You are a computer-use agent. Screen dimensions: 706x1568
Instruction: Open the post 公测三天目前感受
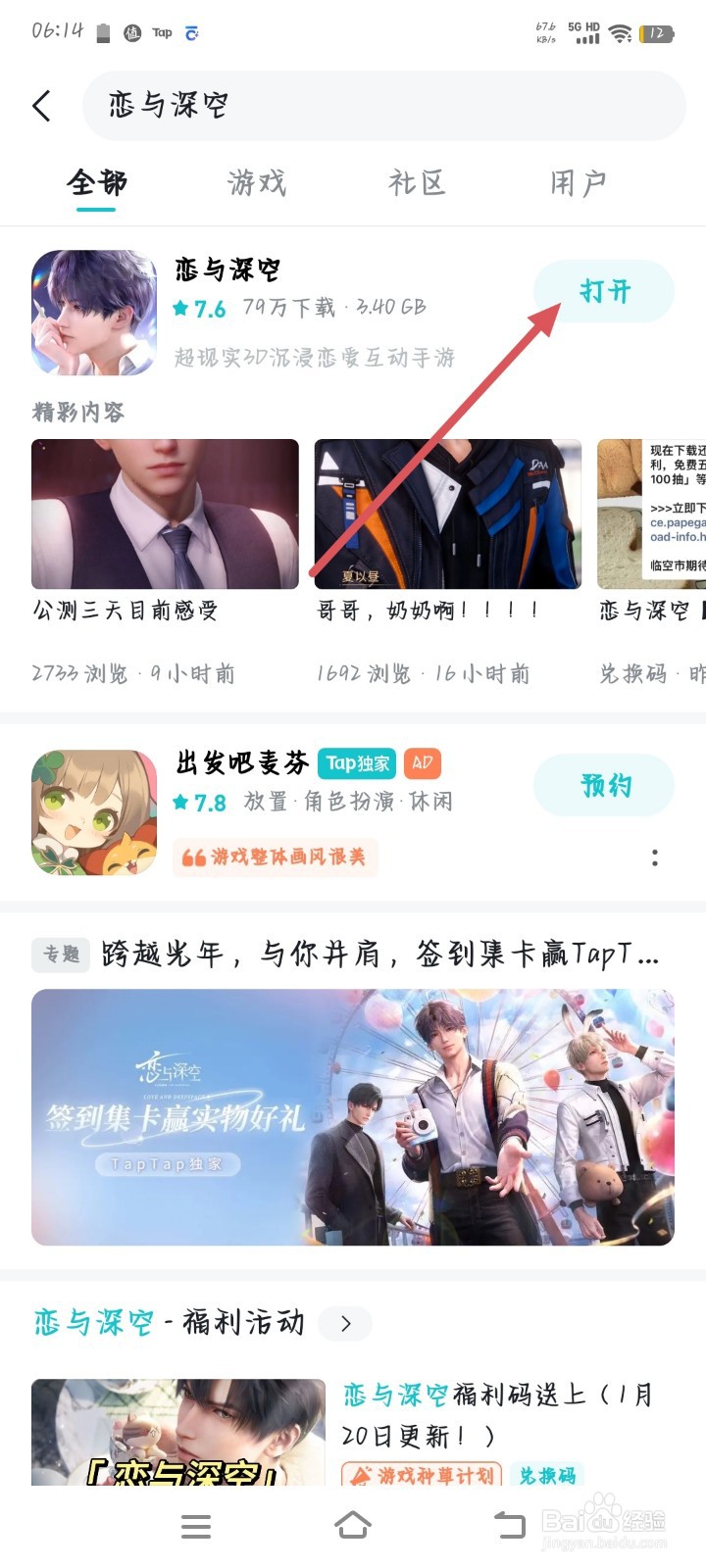click(x=164, y=514)
